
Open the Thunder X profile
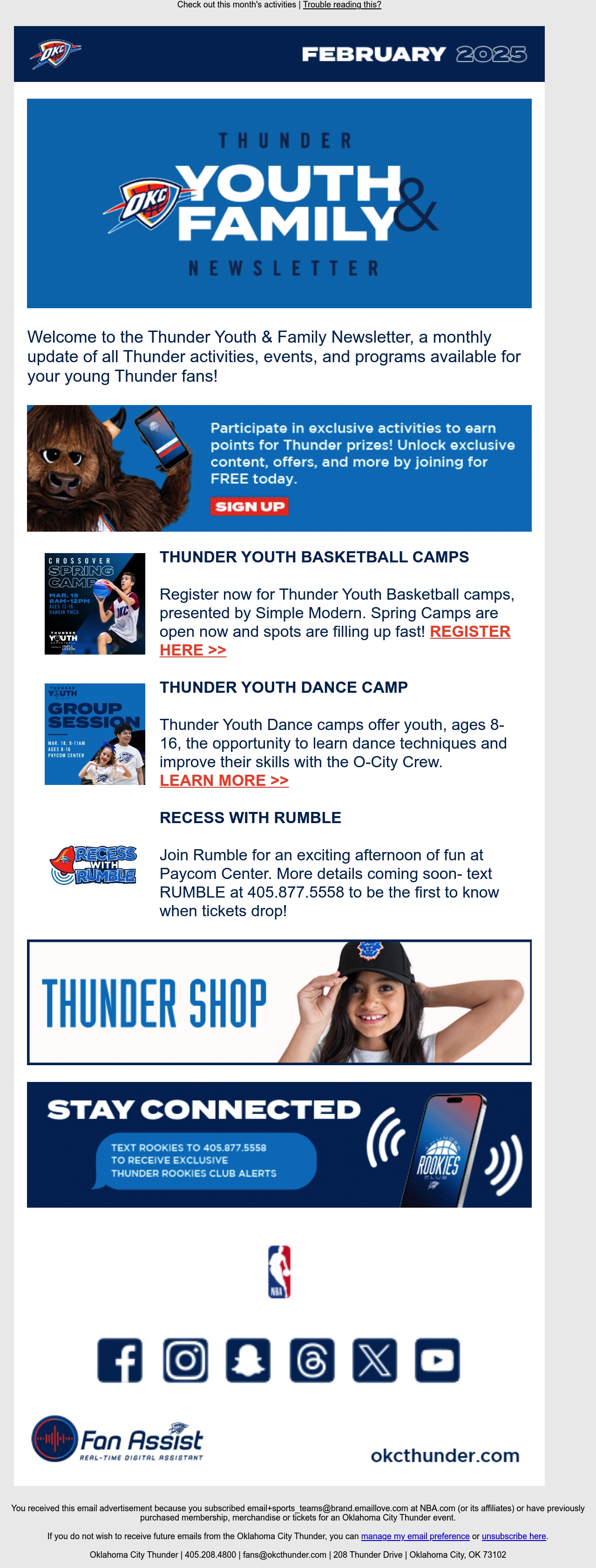point(375,1360)
